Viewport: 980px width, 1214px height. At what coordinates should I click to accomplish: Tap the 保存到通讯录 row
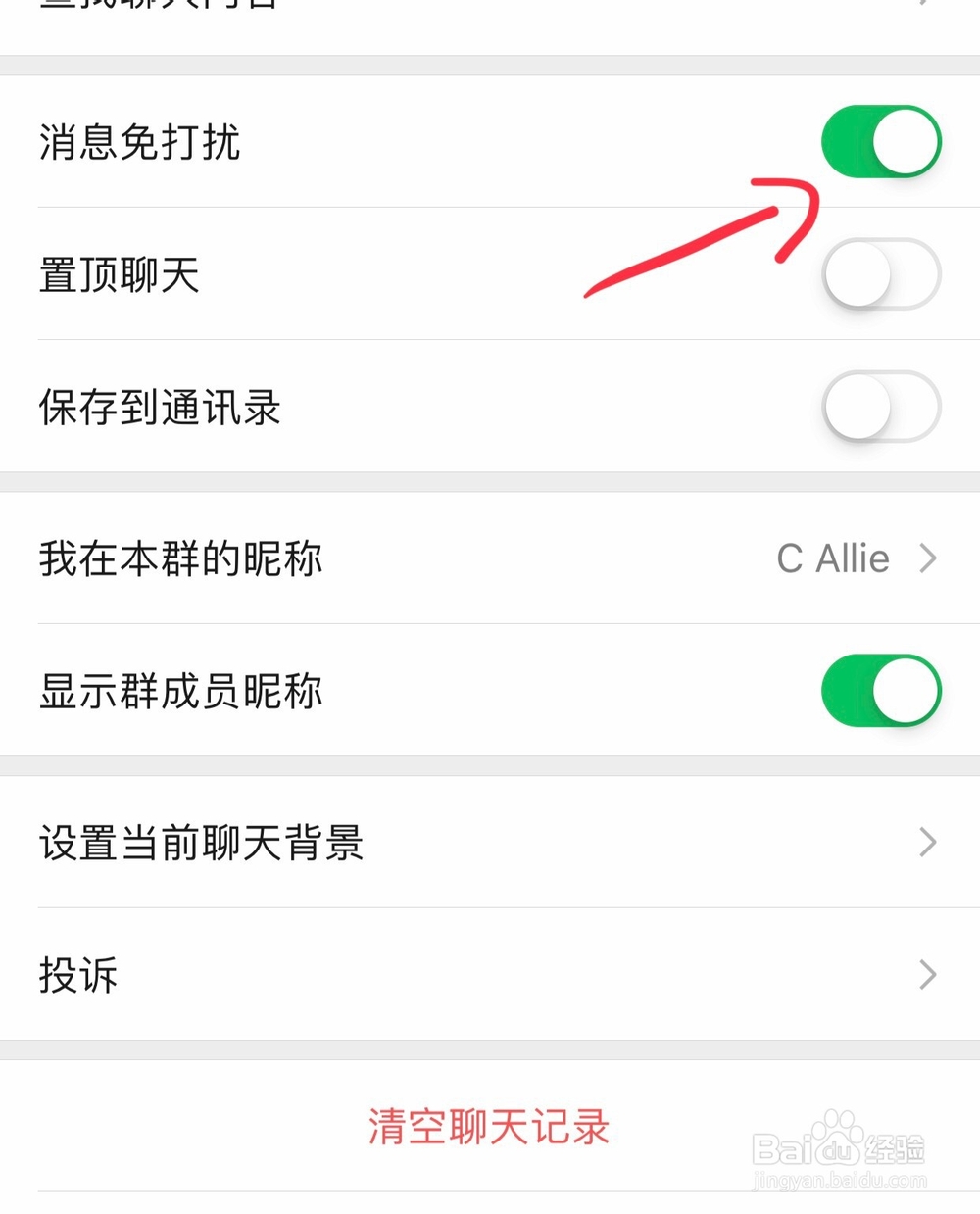click(159, 409)
